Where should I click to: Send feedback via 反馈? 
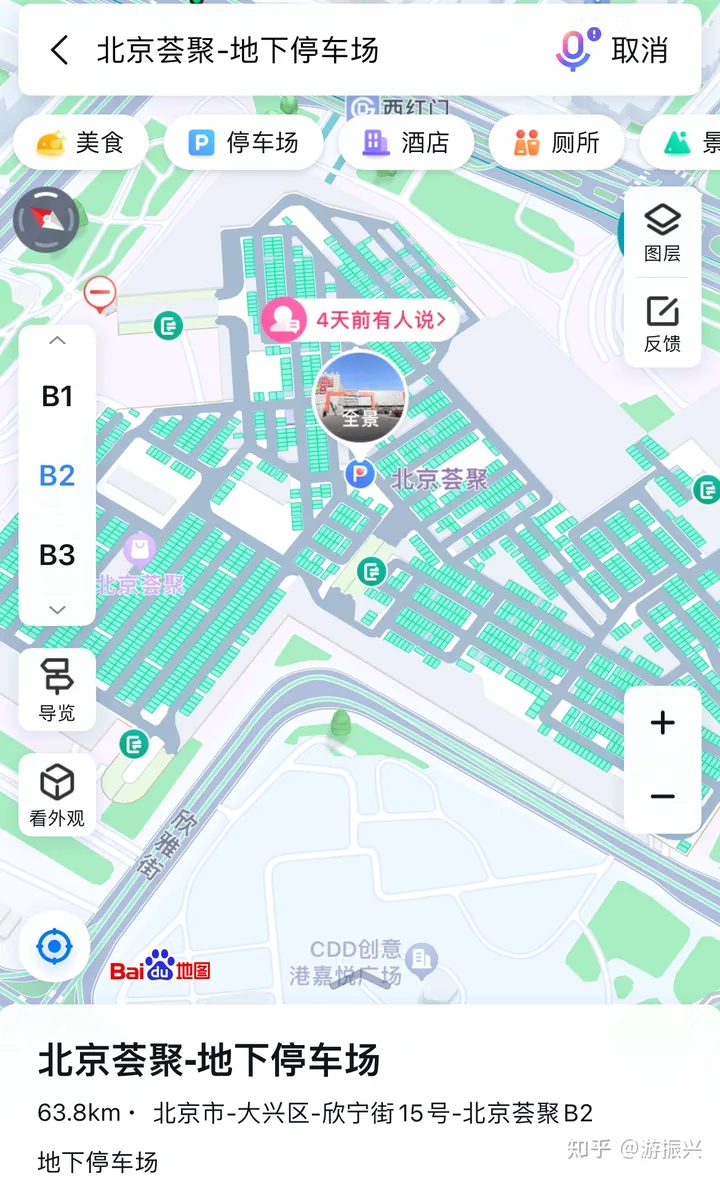662,325
